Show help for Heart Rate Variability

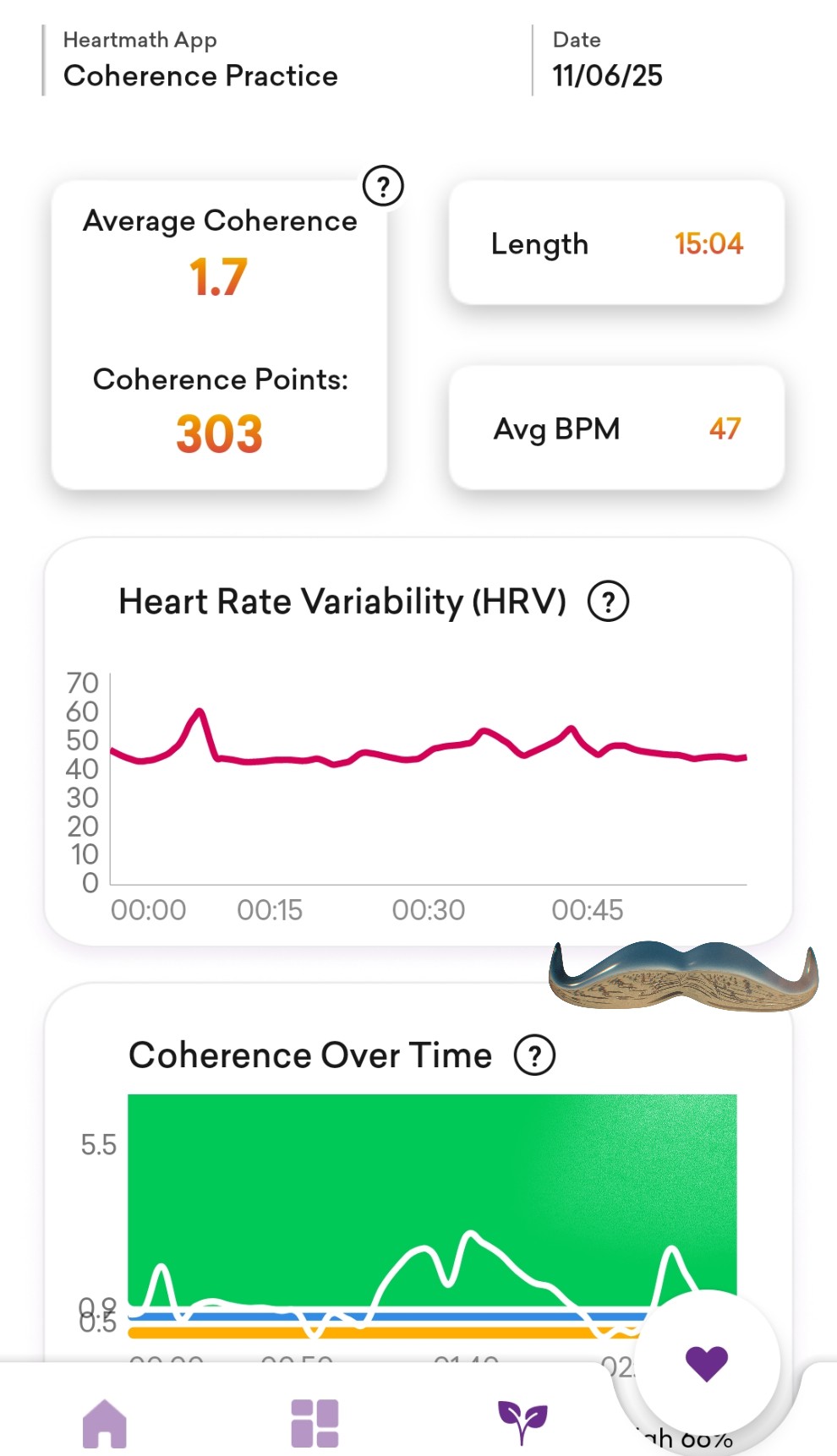[608, 602]
